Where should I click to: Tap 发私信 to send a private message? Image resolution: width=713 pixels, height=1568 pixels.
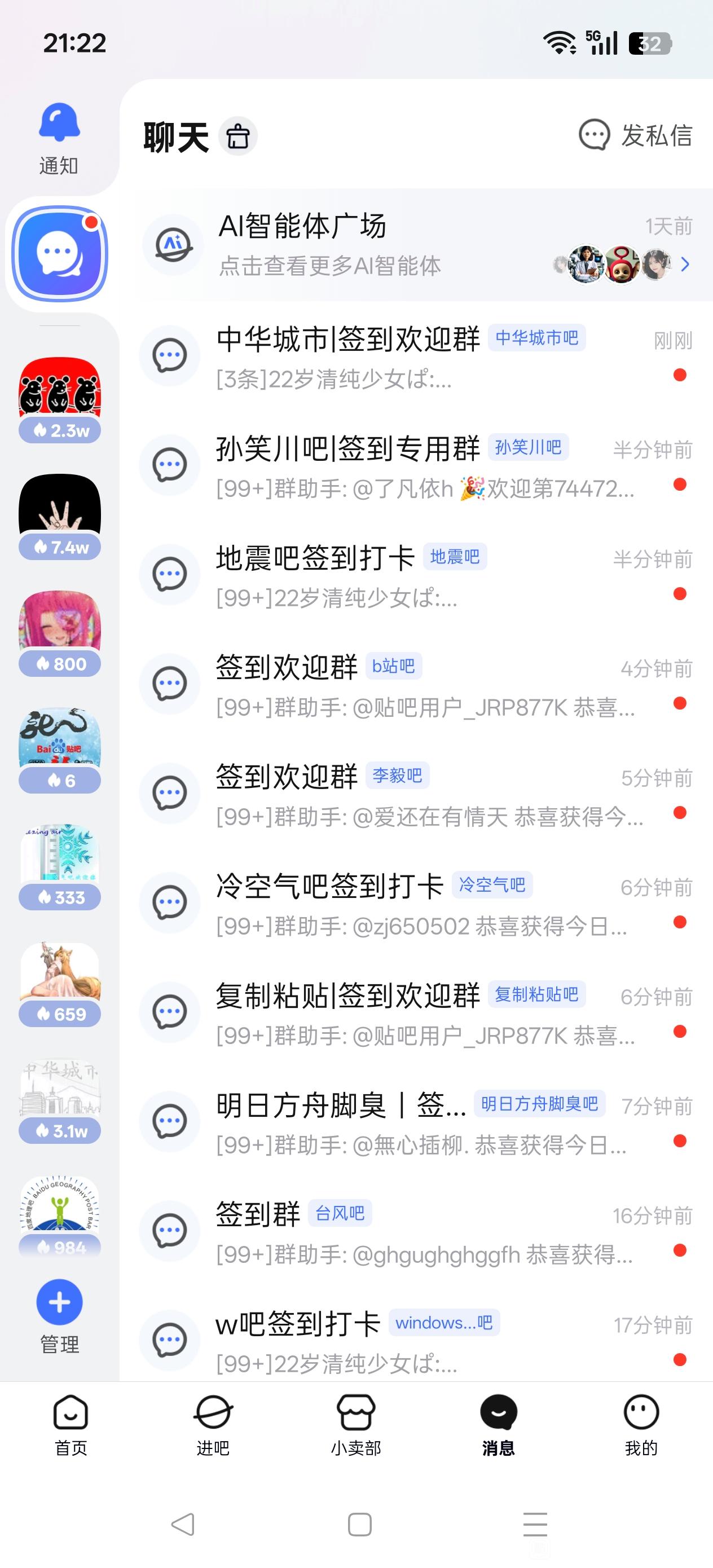coord(635,135)
